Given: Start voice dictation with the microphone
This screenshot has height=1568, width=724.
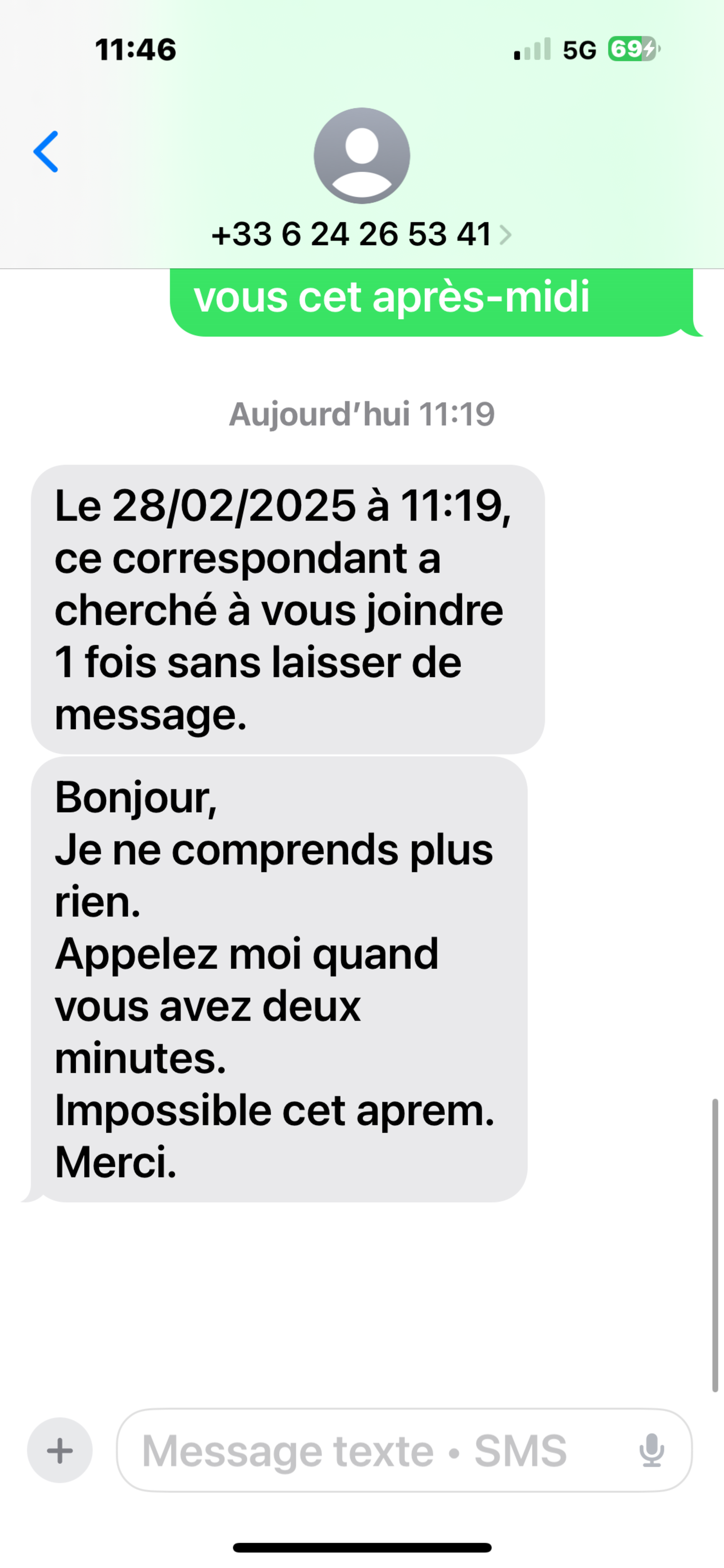Looking at the screenshot, I should coord(651,1451).
